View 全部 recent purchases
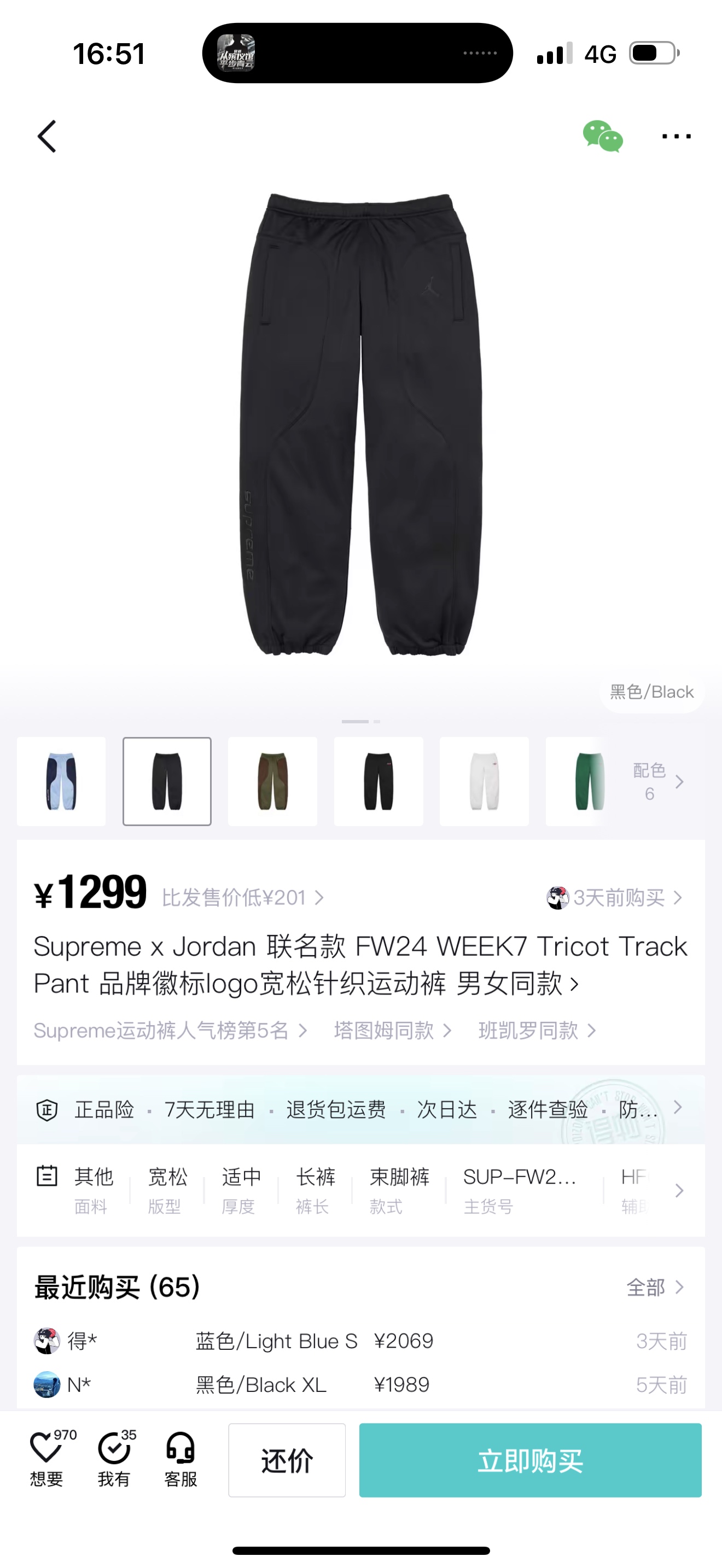 pos(654,1287)
